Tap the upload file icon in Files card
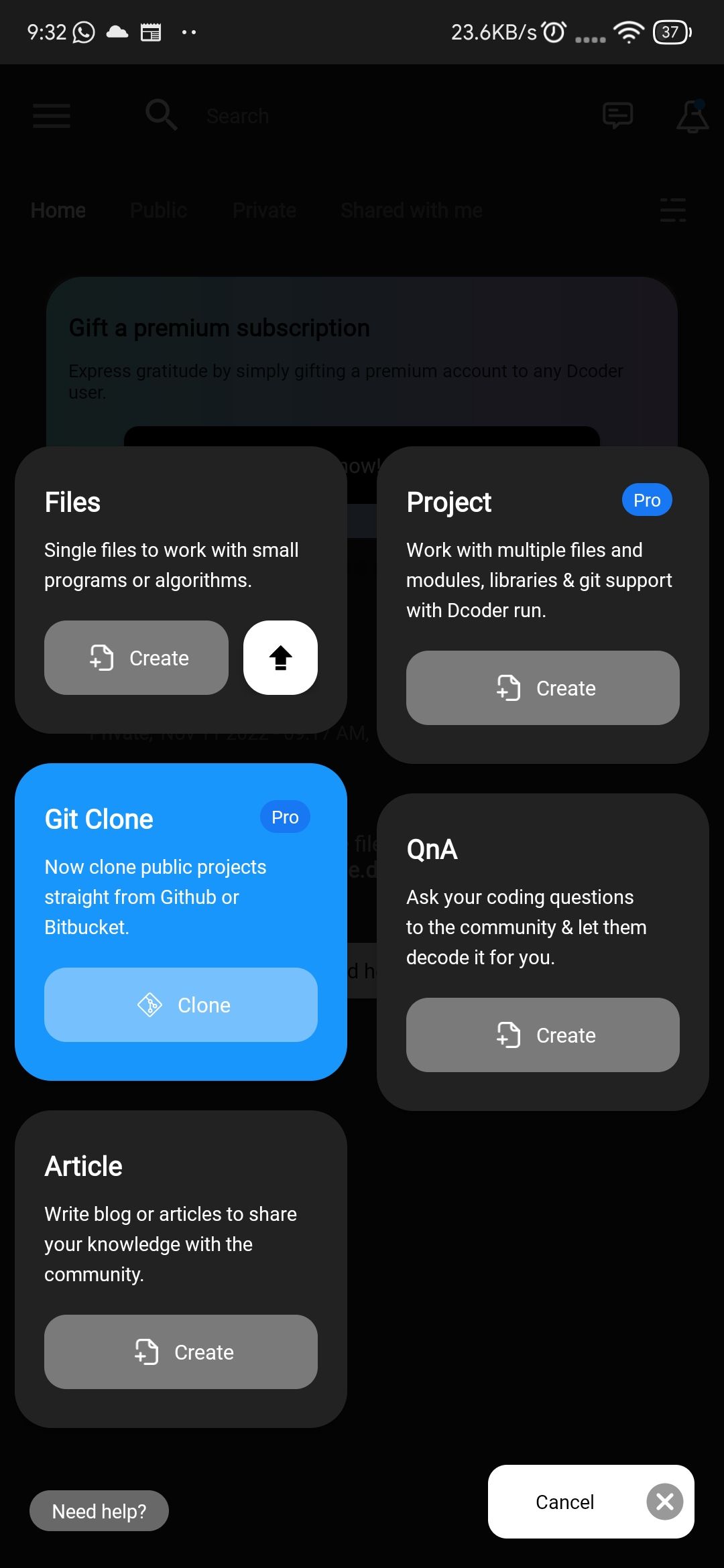Screen dimensions: 724x1568 280,657
